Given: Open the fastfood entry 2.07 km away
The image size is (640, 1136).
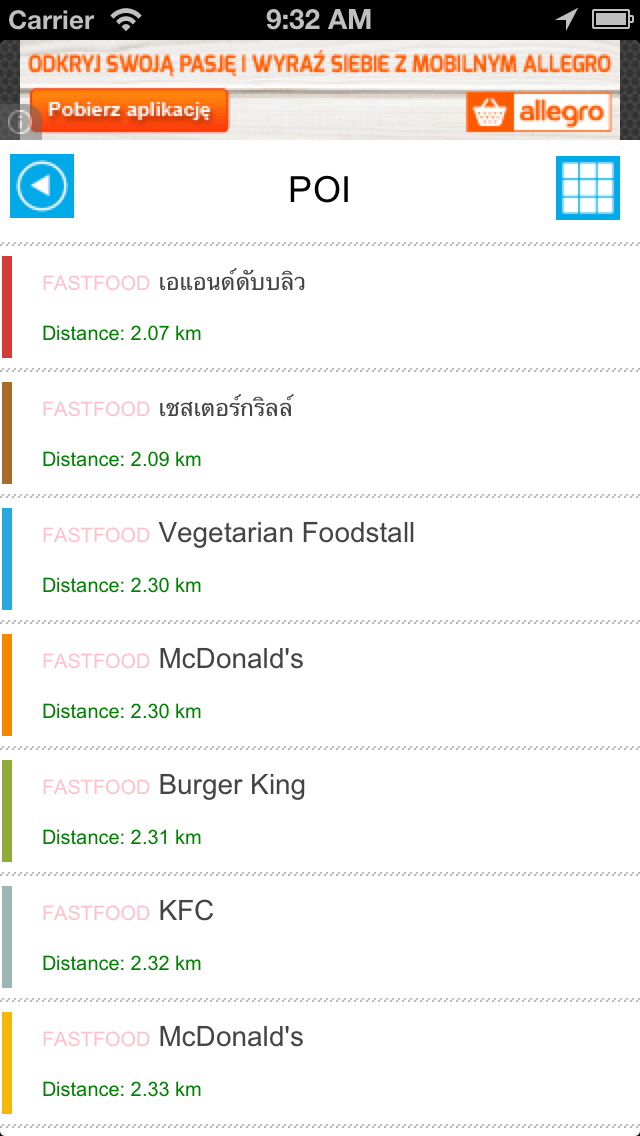Looking at the screenshot, I should pos(320,307).
